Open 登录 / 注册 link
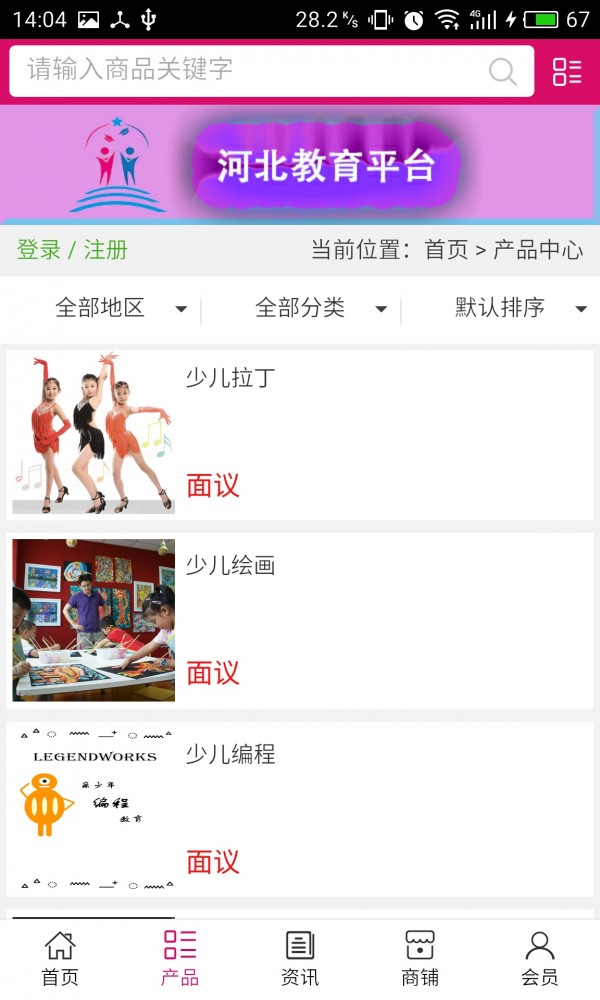600x1000 pixels. (x=72, y=250)
